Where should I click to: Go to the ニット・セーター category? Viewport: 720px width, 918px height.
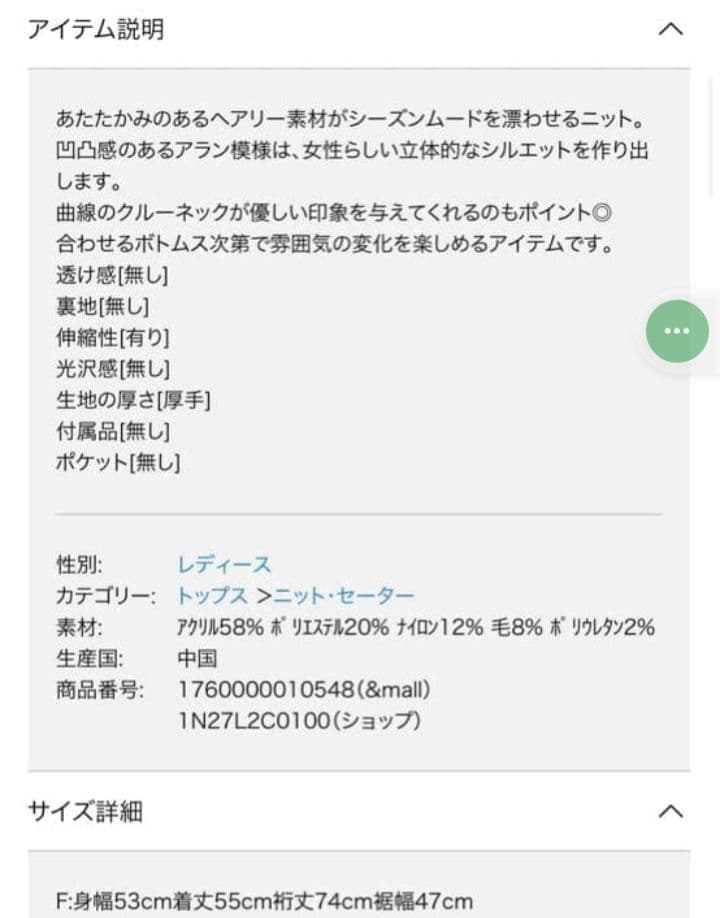344,596
